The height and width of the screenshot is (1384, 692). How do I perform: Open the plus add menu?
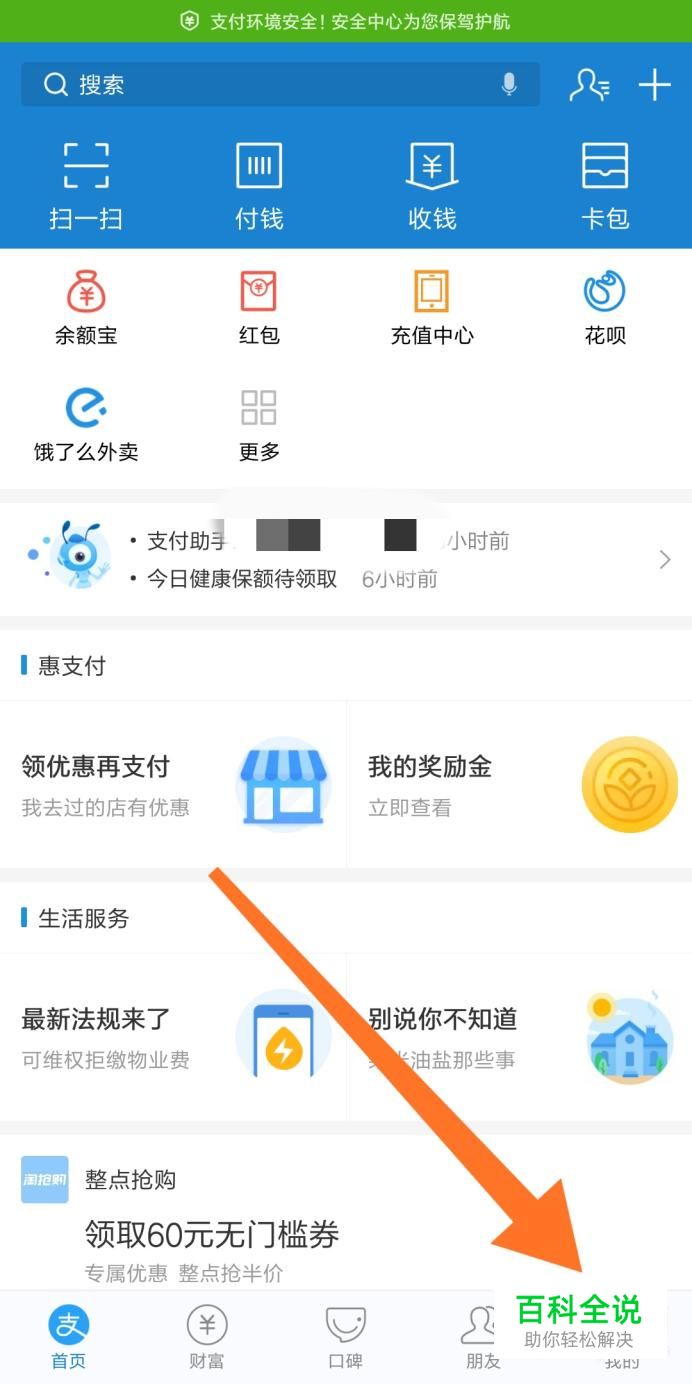(654, 85)
